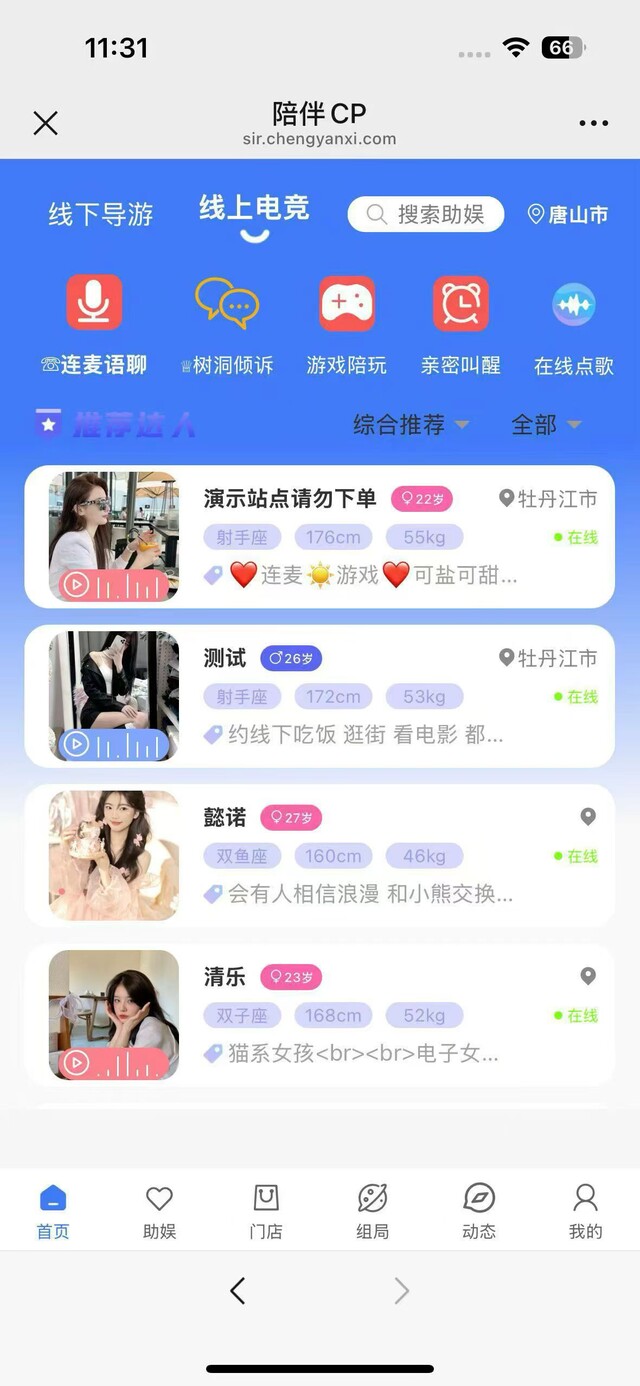Open the 我的 profile tab
Viewport: 640px width, 1386px height.
tap(585, 1211)
